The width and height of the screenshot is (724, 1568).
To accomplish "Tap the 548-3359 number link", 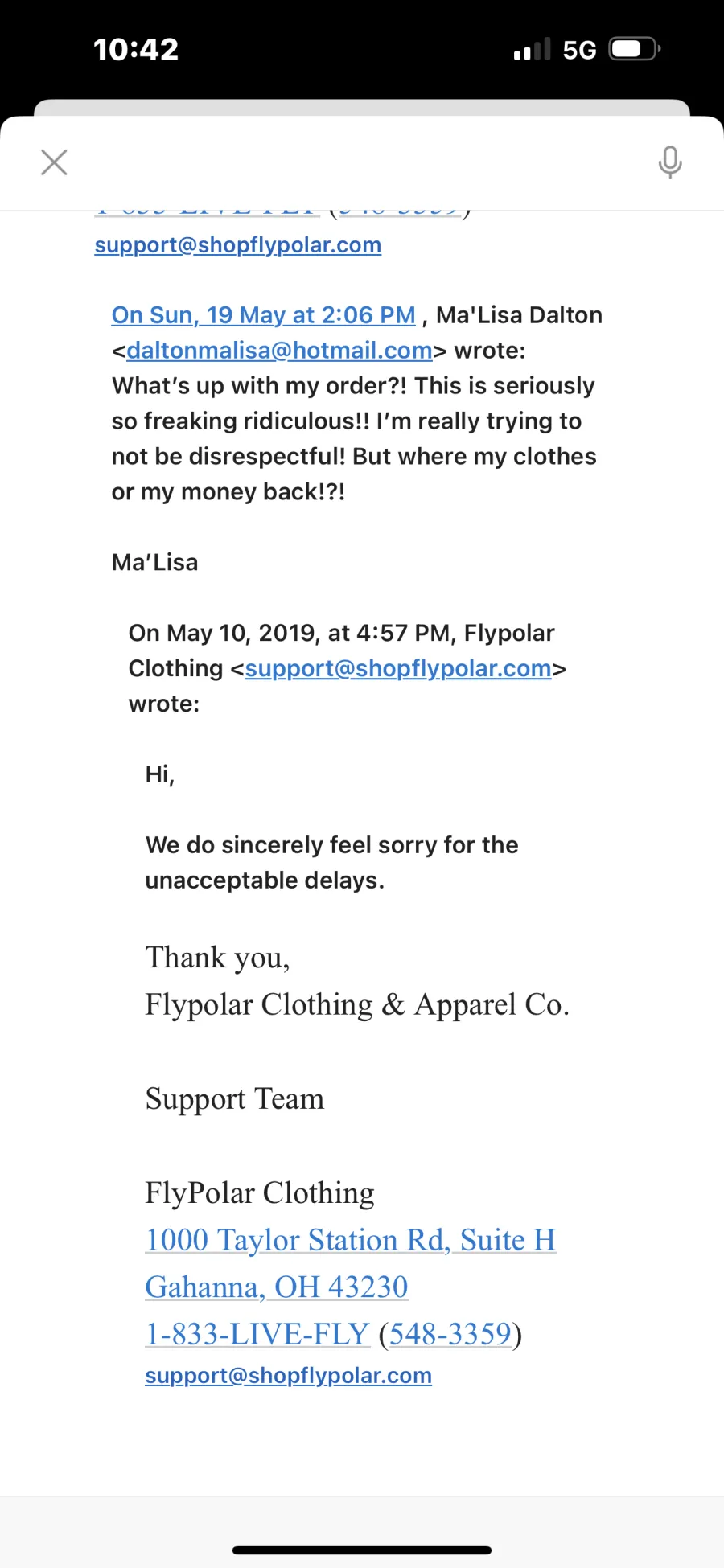I will coord(450,1334).
